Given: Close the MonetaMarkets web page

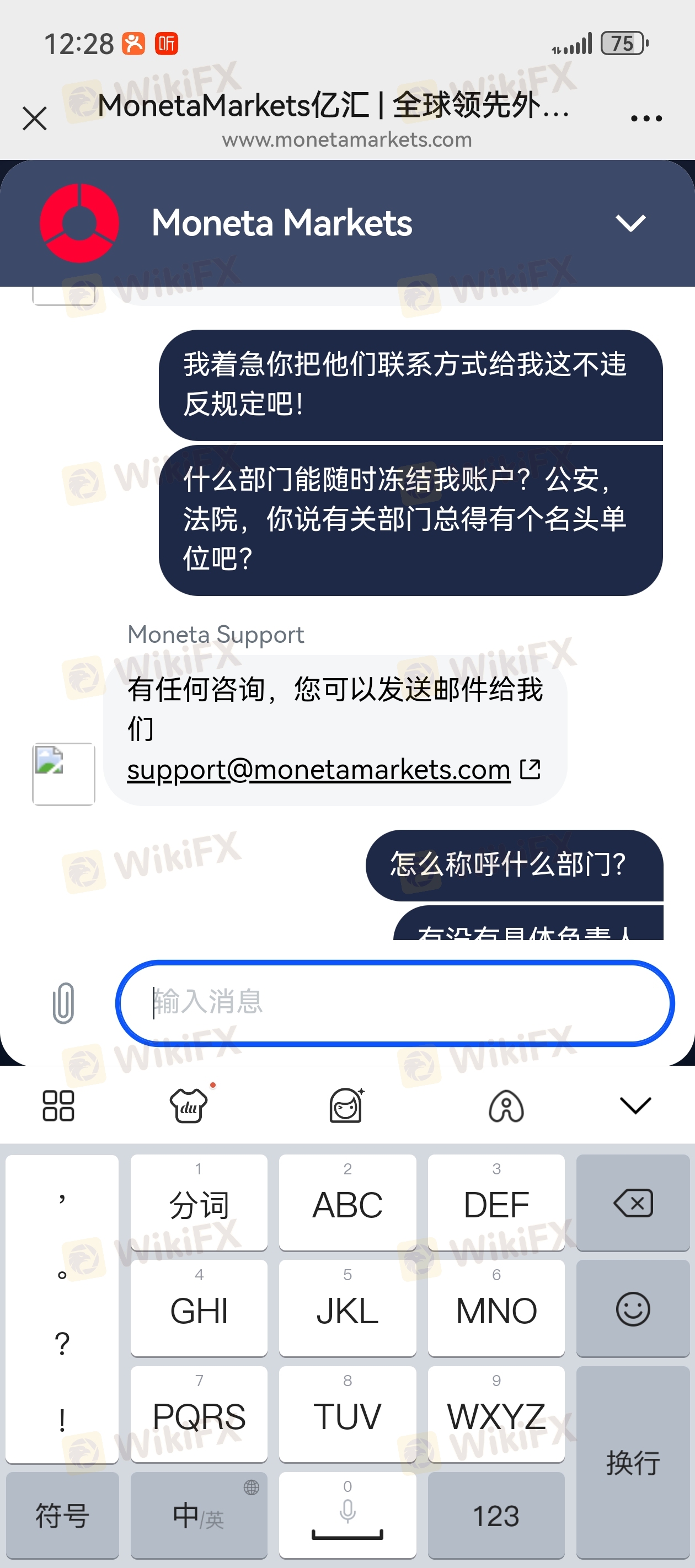Looking at the screenshot, I should pos(34,118).
